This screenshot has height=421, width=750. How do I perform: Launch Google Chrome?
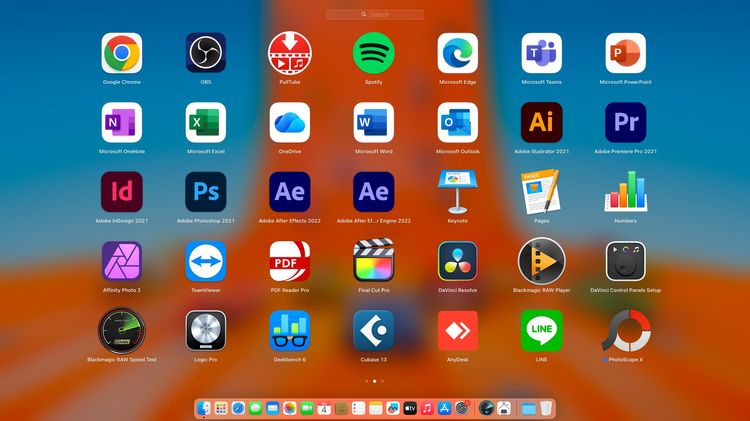(x=122, y=53)
